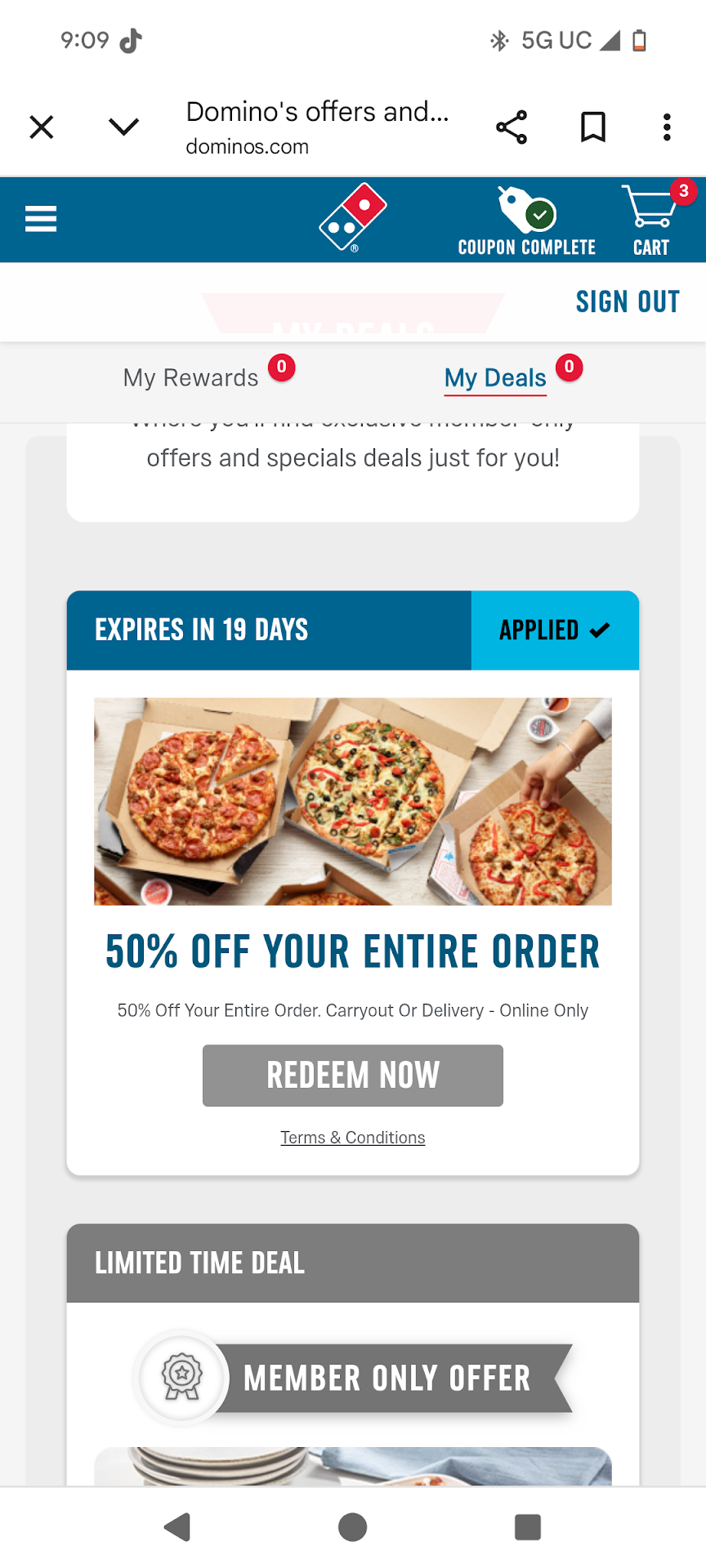Close the browser tab

click(x=42, y=127)
